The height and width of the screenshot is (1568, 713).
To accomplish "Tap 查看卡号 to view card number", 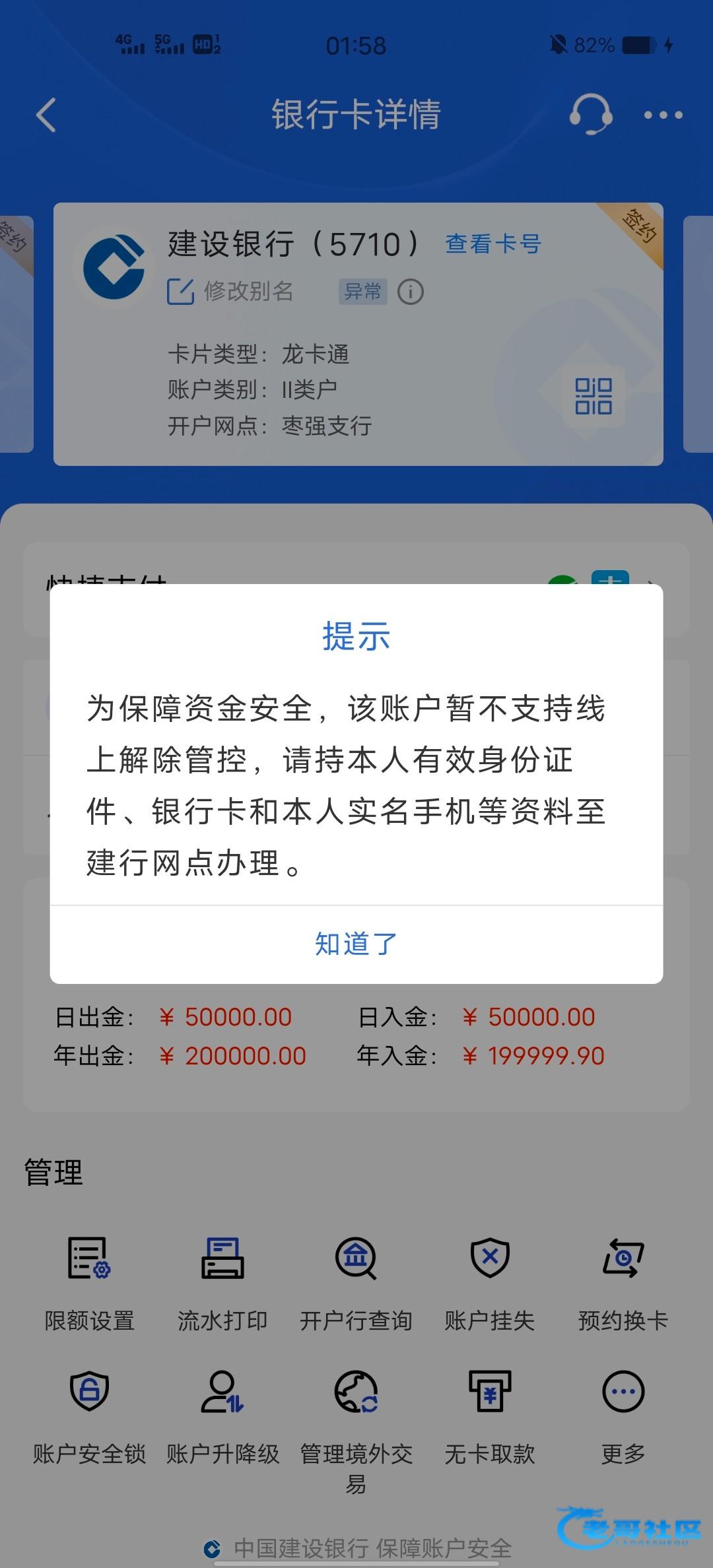I will click(493, 244).
